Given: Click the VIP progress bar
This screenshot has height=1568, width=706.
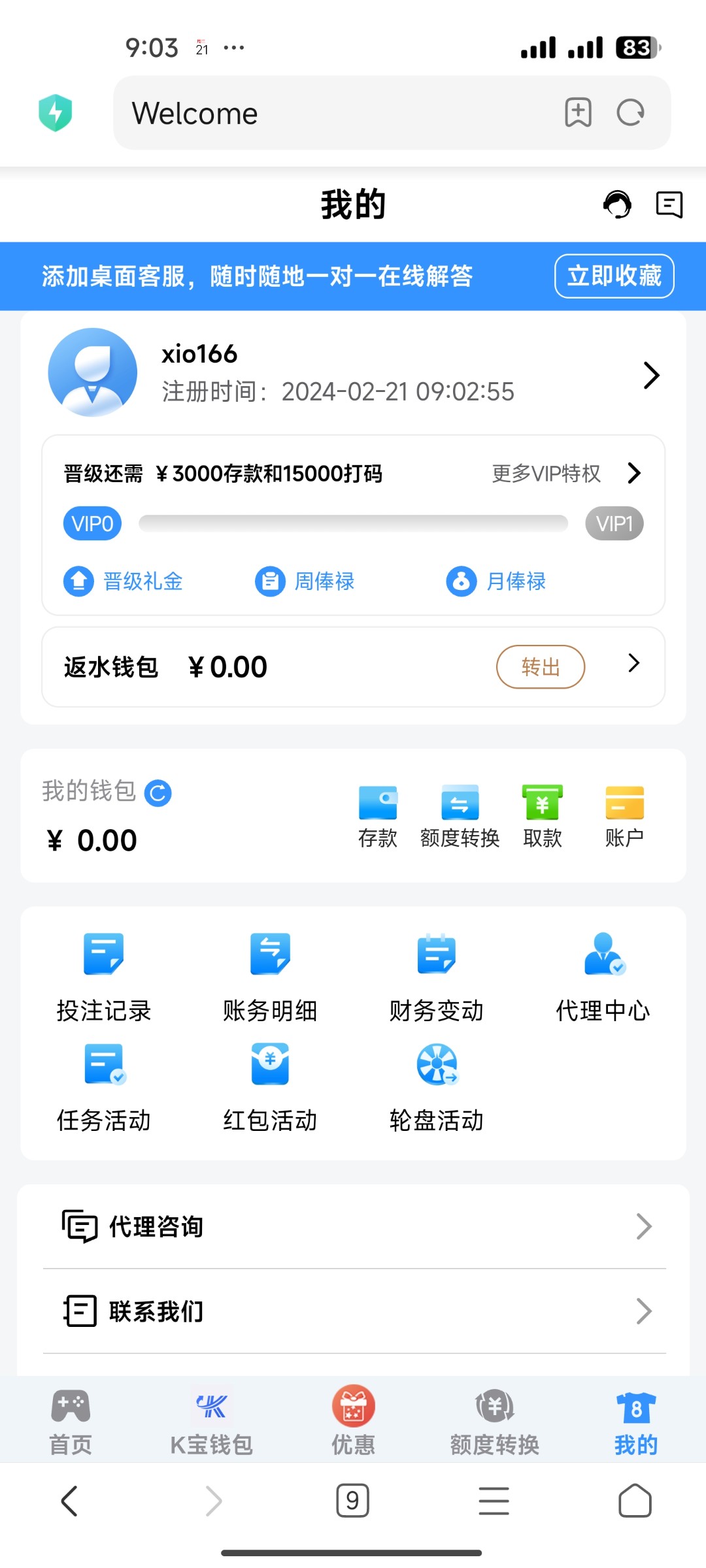Looking at the screenshot, I should coord(352,523).
